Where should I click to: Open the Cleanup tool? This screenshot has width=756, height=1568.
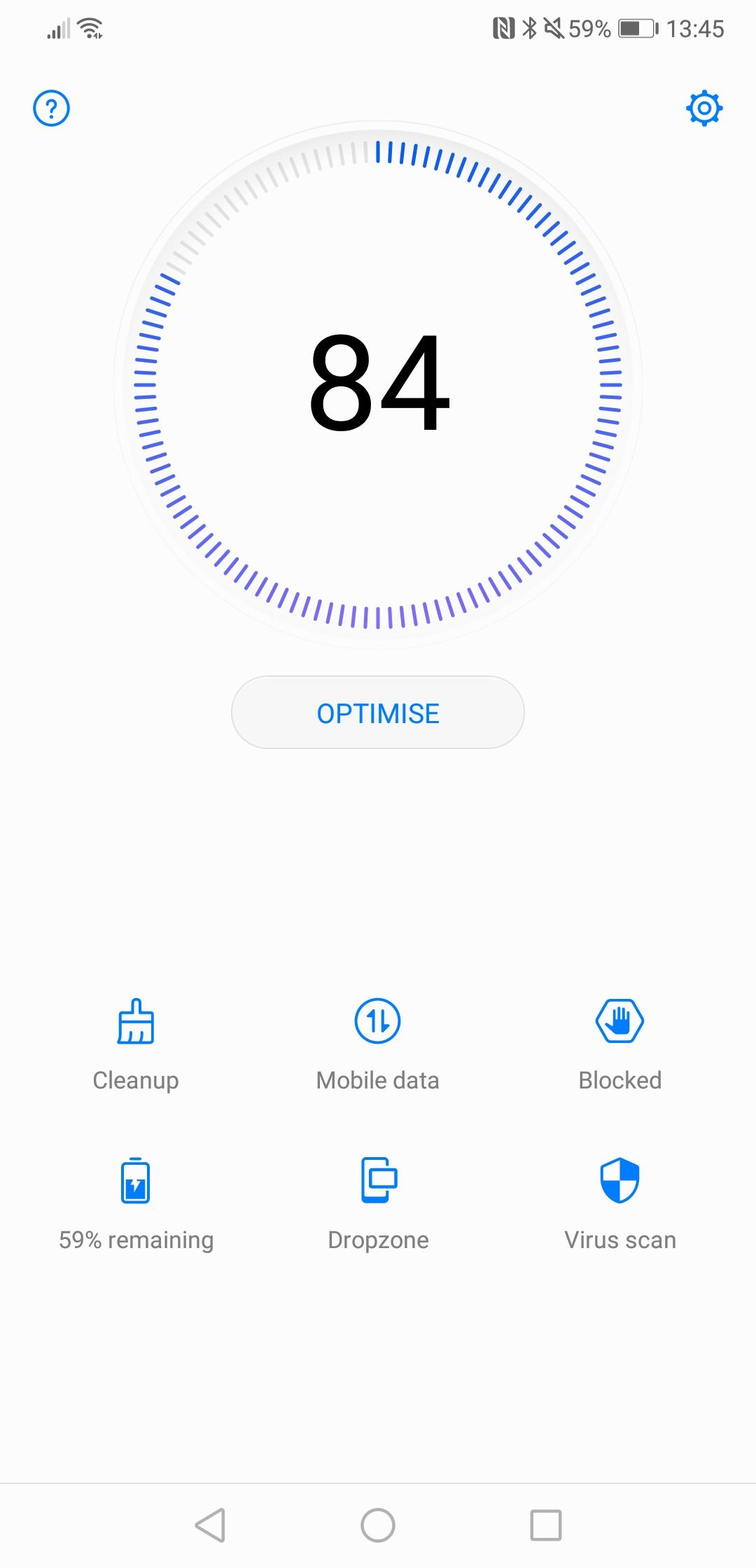tap(136, 1044)
